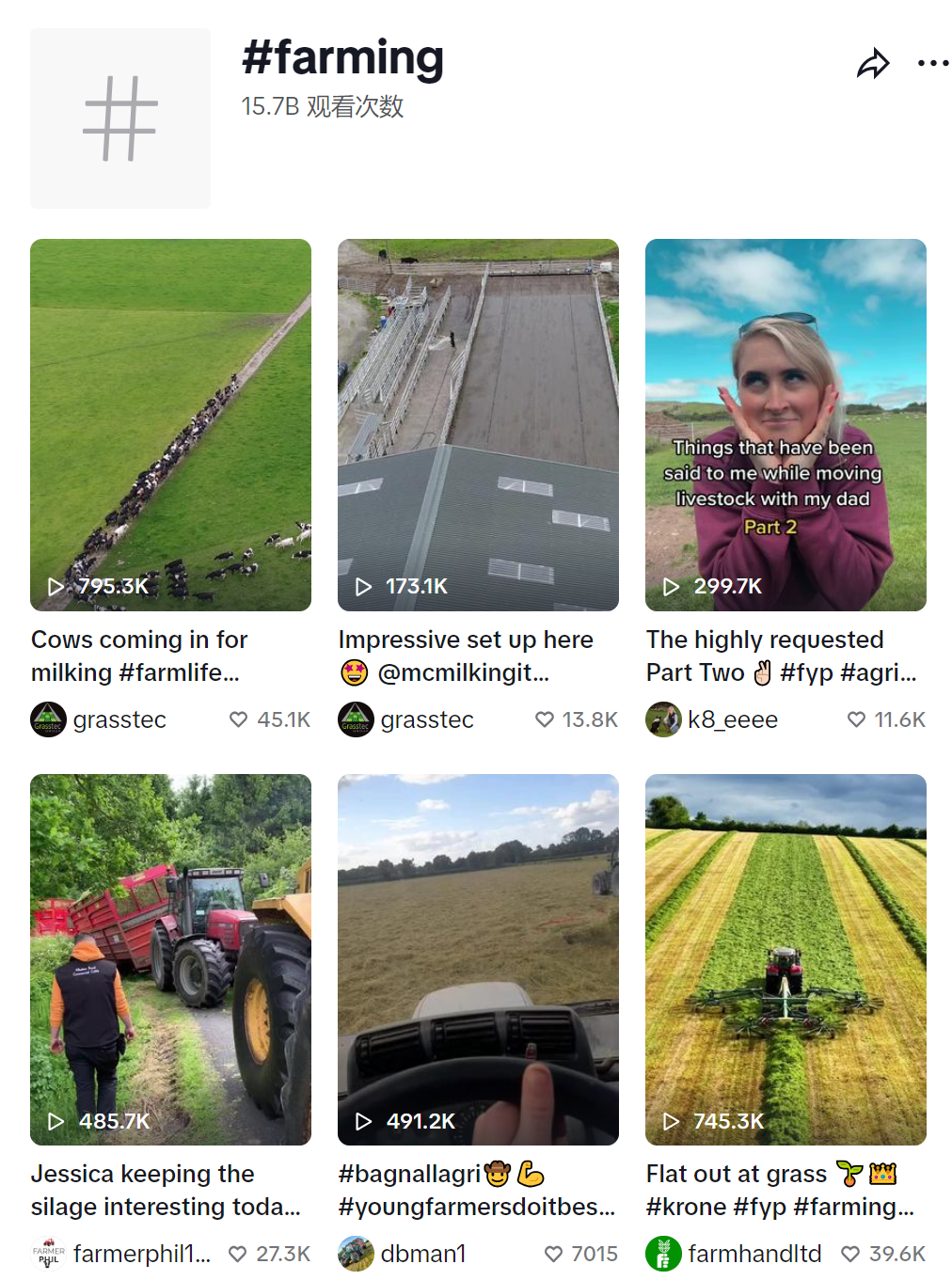
Task: Open farmerphil1's profile
Action: (x=141, y=1254)
